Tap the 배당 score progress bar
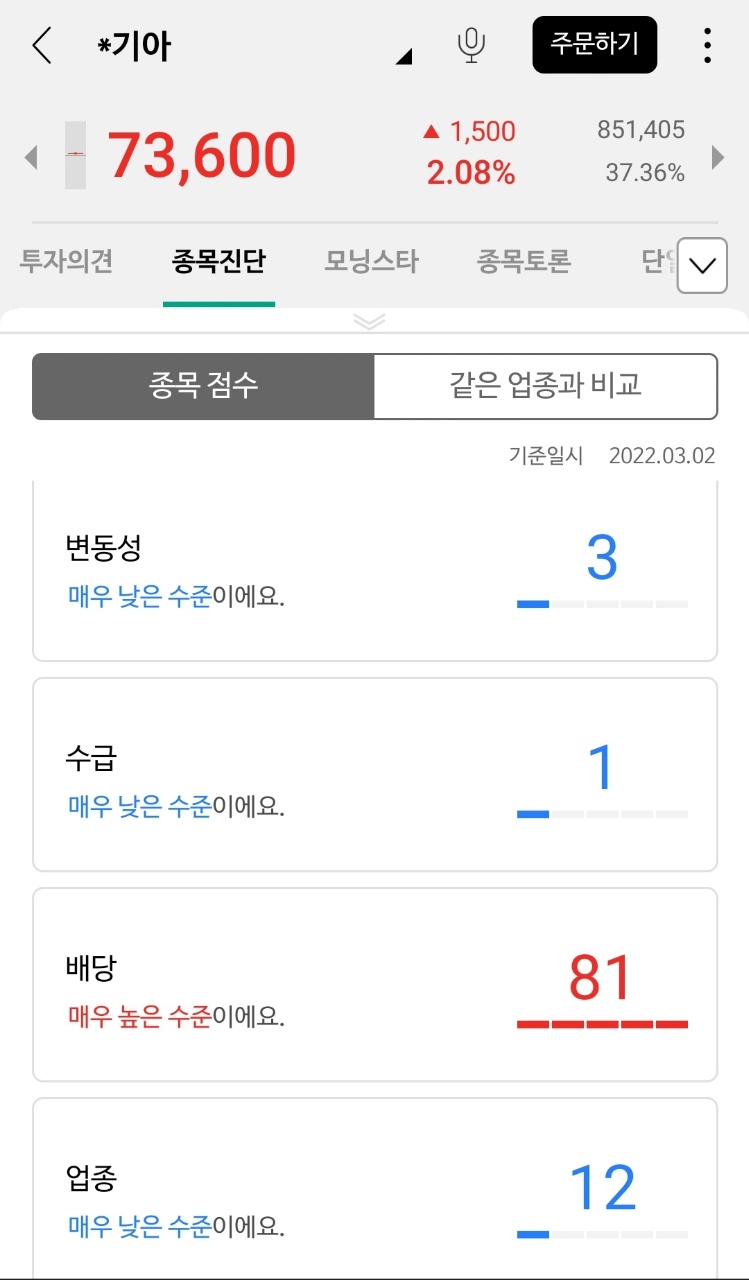 point(603,1024)
